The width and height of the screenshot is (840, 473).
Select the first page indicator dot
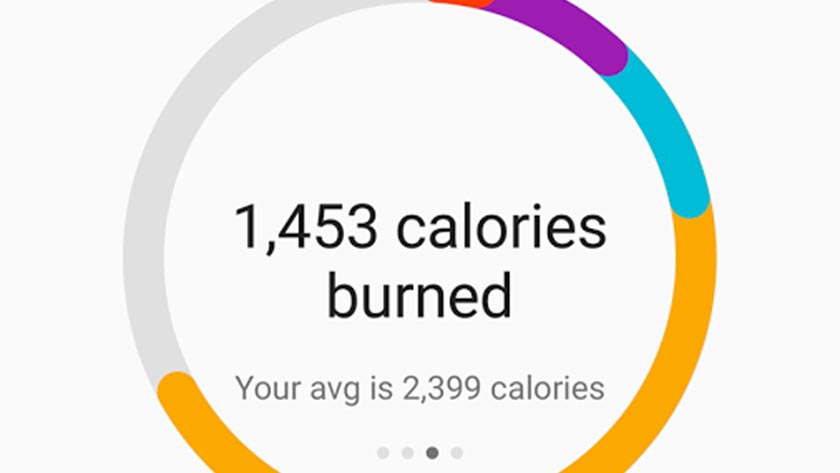(383, 453)
